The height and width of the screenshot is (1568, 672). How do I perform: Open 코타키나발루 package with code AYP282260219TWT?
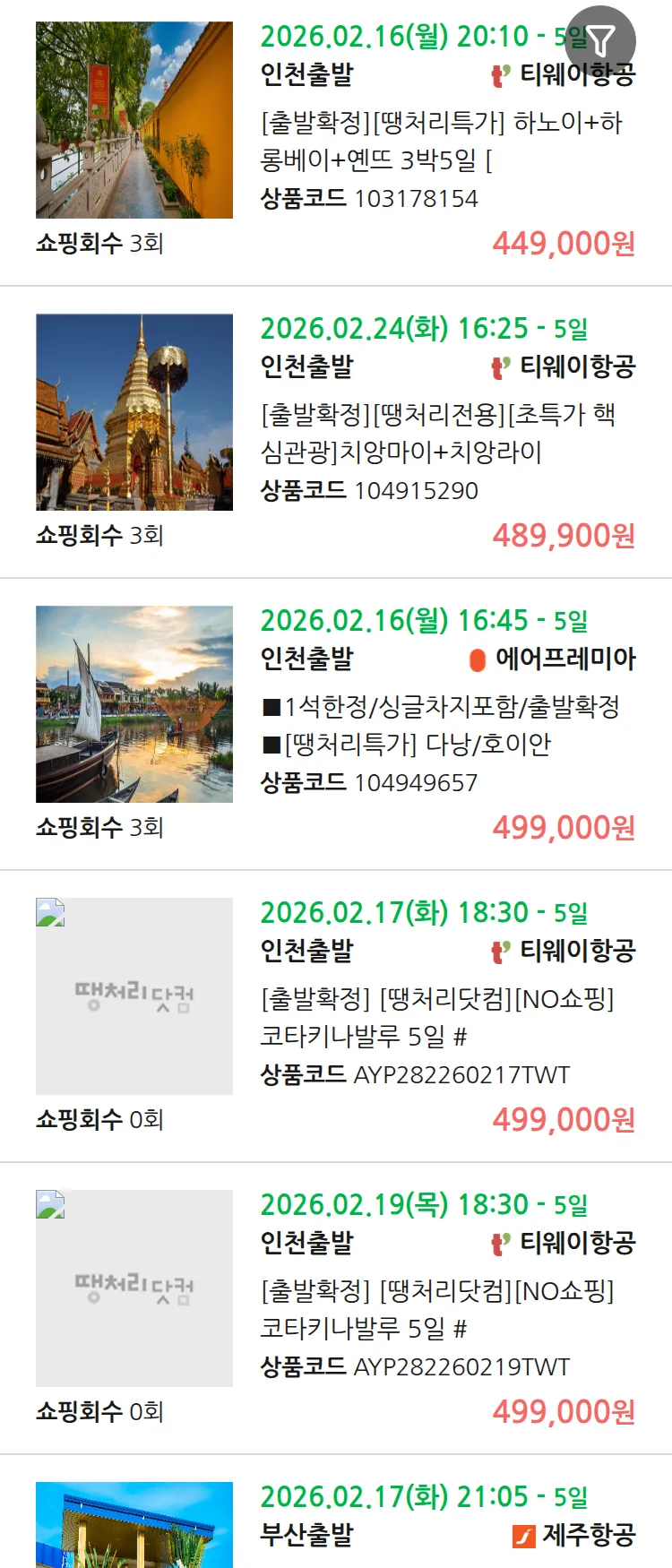(437, 1309)
